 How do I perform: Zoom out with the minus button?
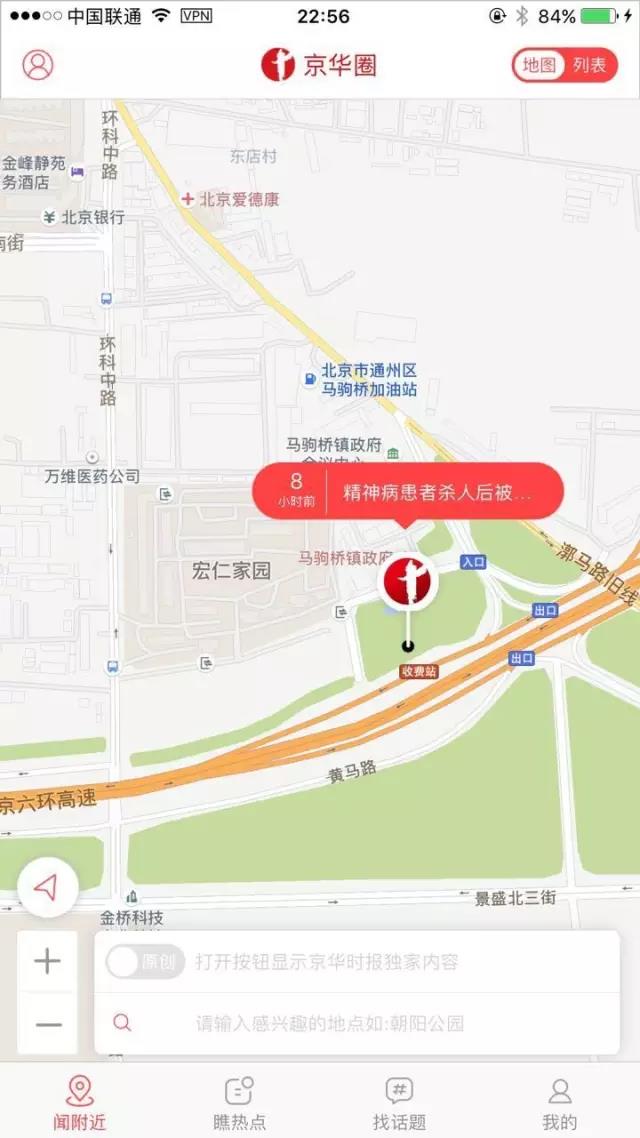[48, 1024]
